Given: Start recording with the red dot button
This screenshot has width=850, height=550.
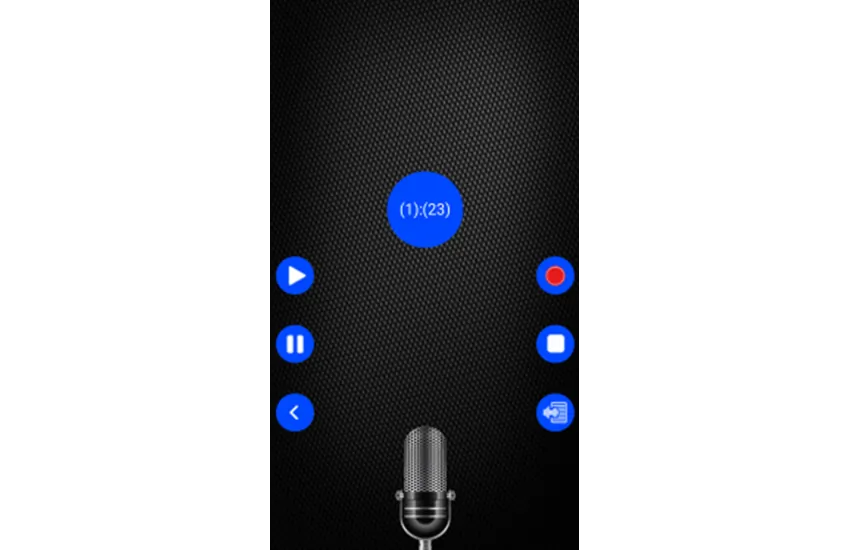Looking at the screenshot, I should (x=555, y=276).
